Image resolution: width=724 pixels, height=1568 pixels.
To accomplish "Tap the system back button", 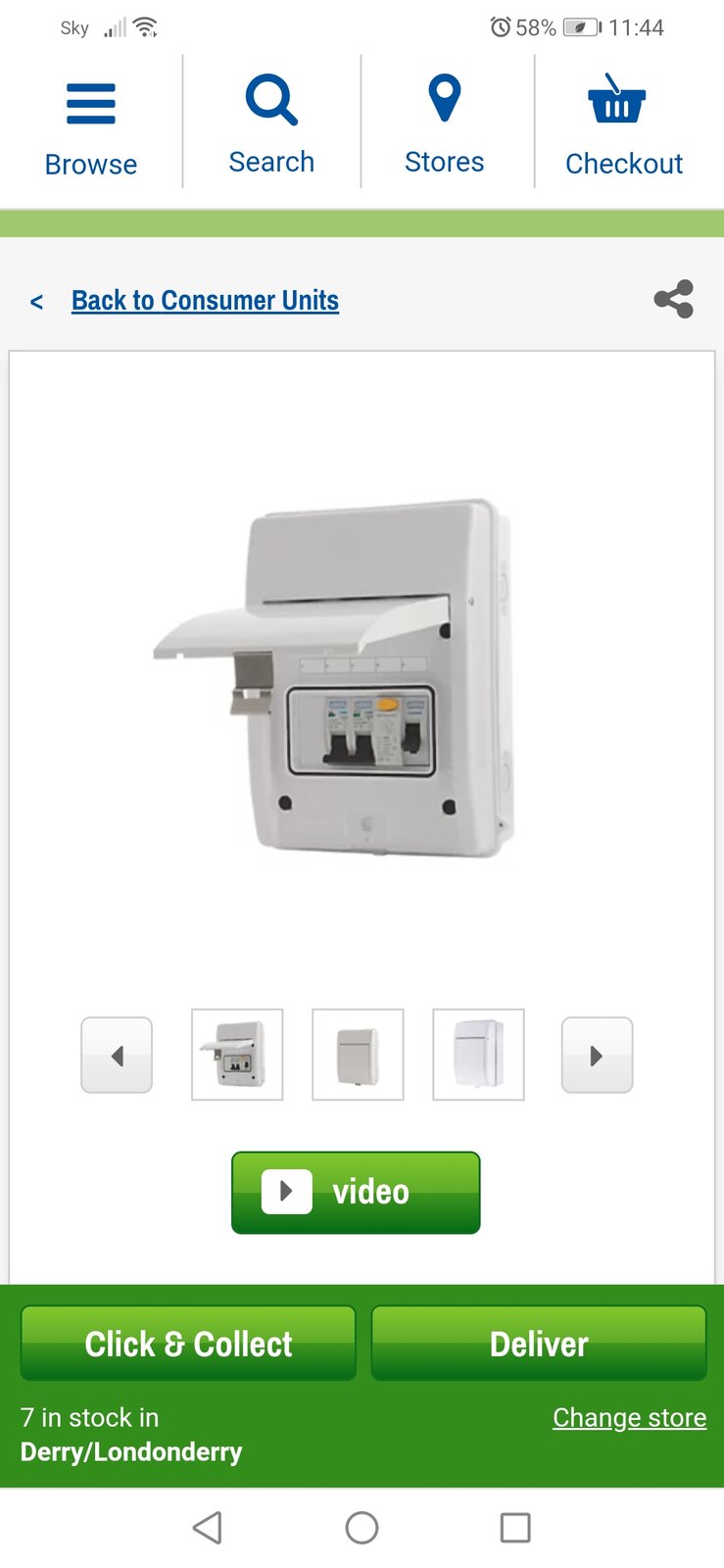I will coord(207,1527).
